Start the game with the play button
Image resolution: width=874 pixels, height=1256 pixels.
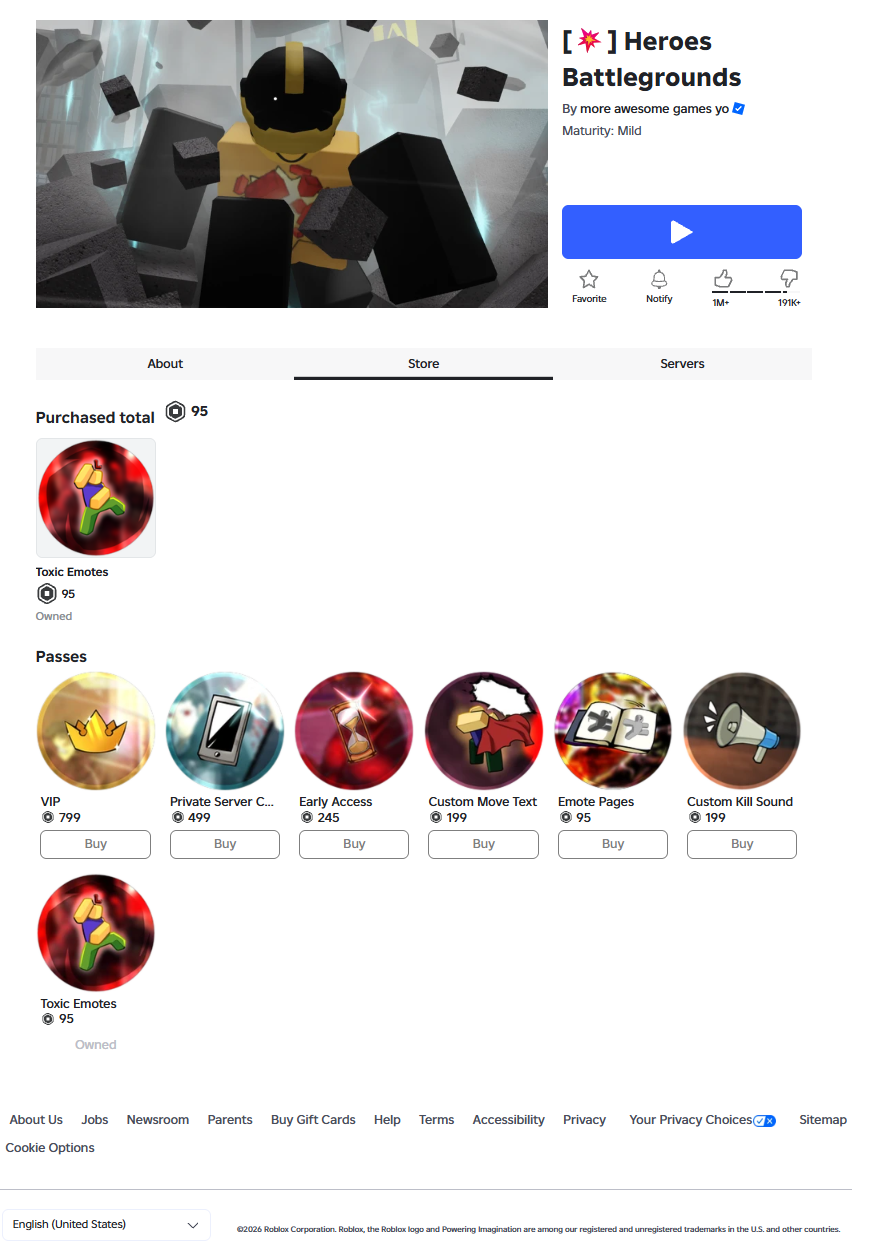click(681, 232)
